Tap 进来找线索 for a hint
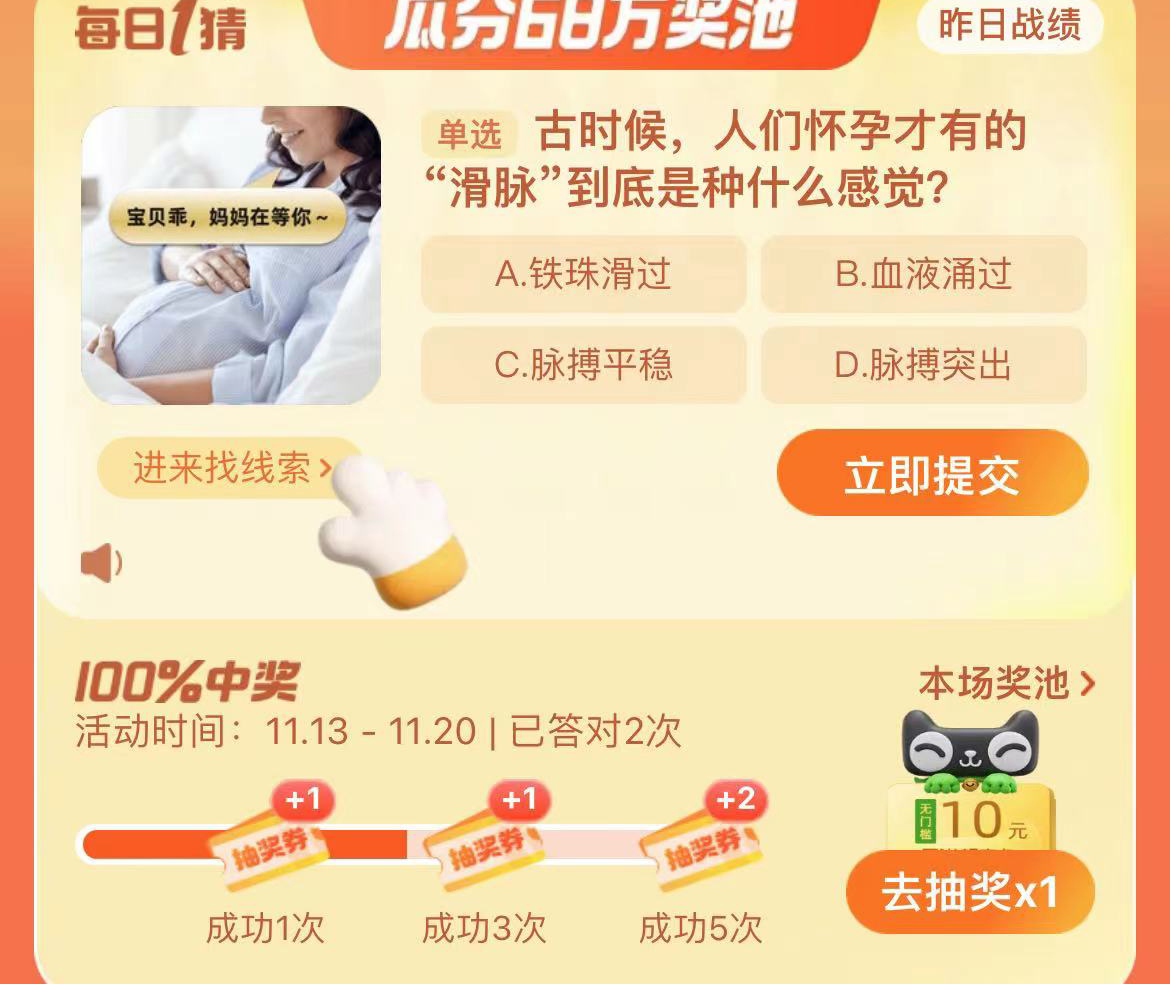The height and width of the screenshot is (984, 1170). 230,468
